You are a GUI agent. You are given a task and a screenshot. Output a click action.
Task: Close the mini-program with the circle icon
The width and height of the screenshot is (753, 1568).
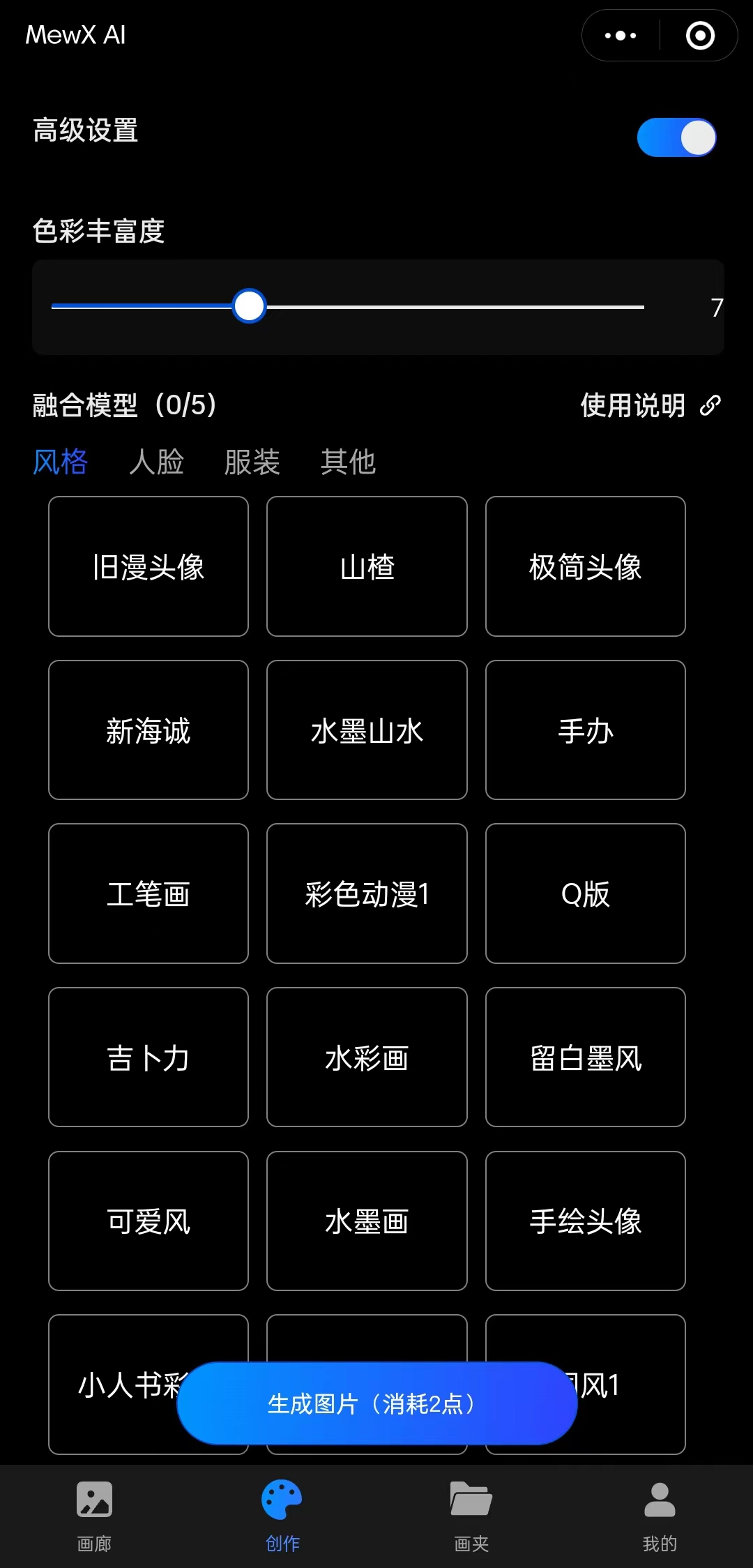pos(700,36)
